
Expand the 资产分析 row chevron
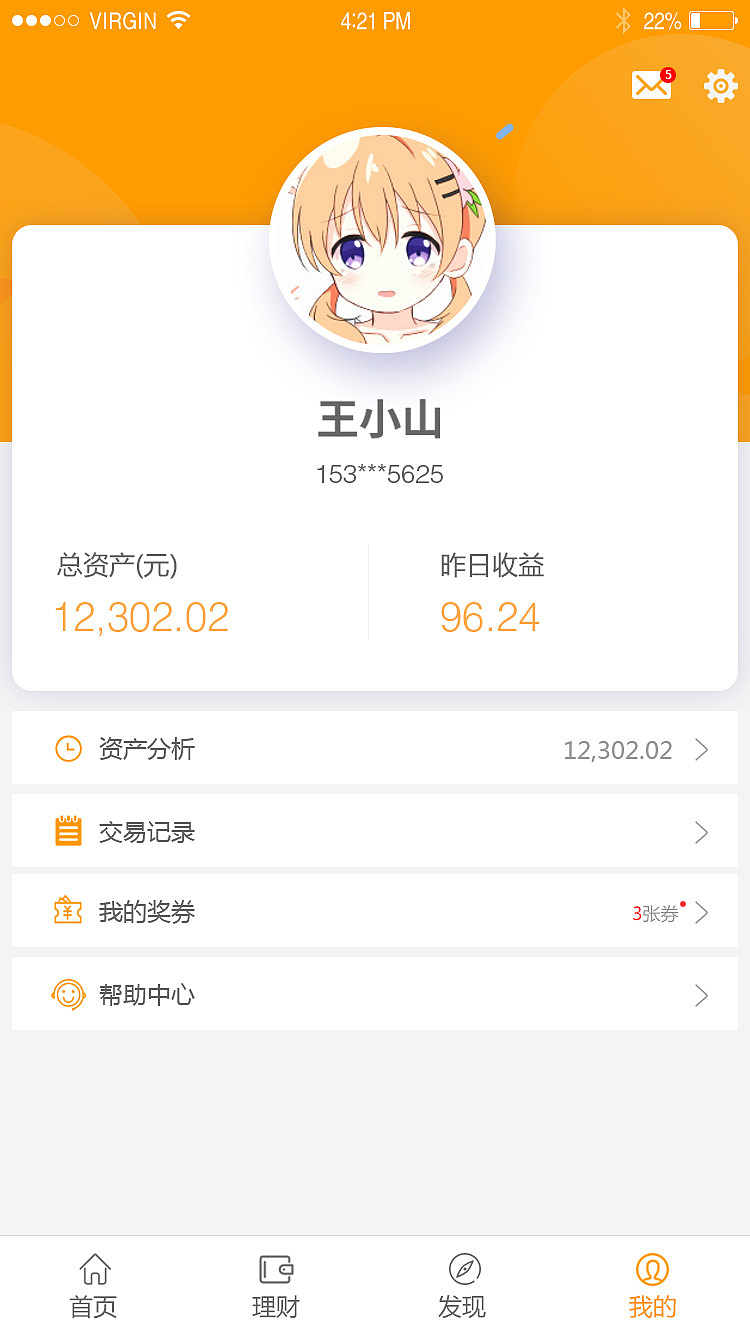pyautogui.click(x=702, y=748)
